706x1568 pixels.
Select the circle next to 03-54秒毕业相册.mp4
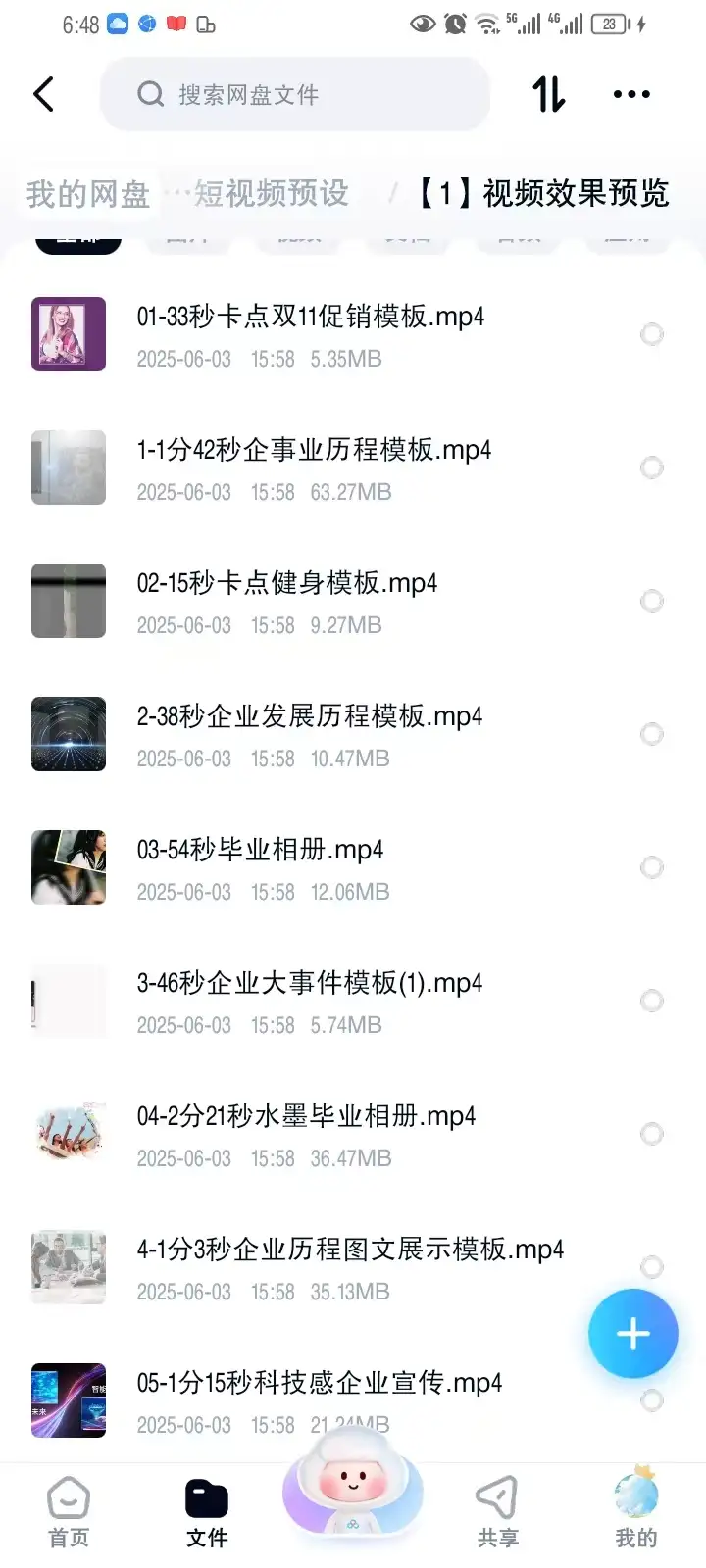click(652, 867)
